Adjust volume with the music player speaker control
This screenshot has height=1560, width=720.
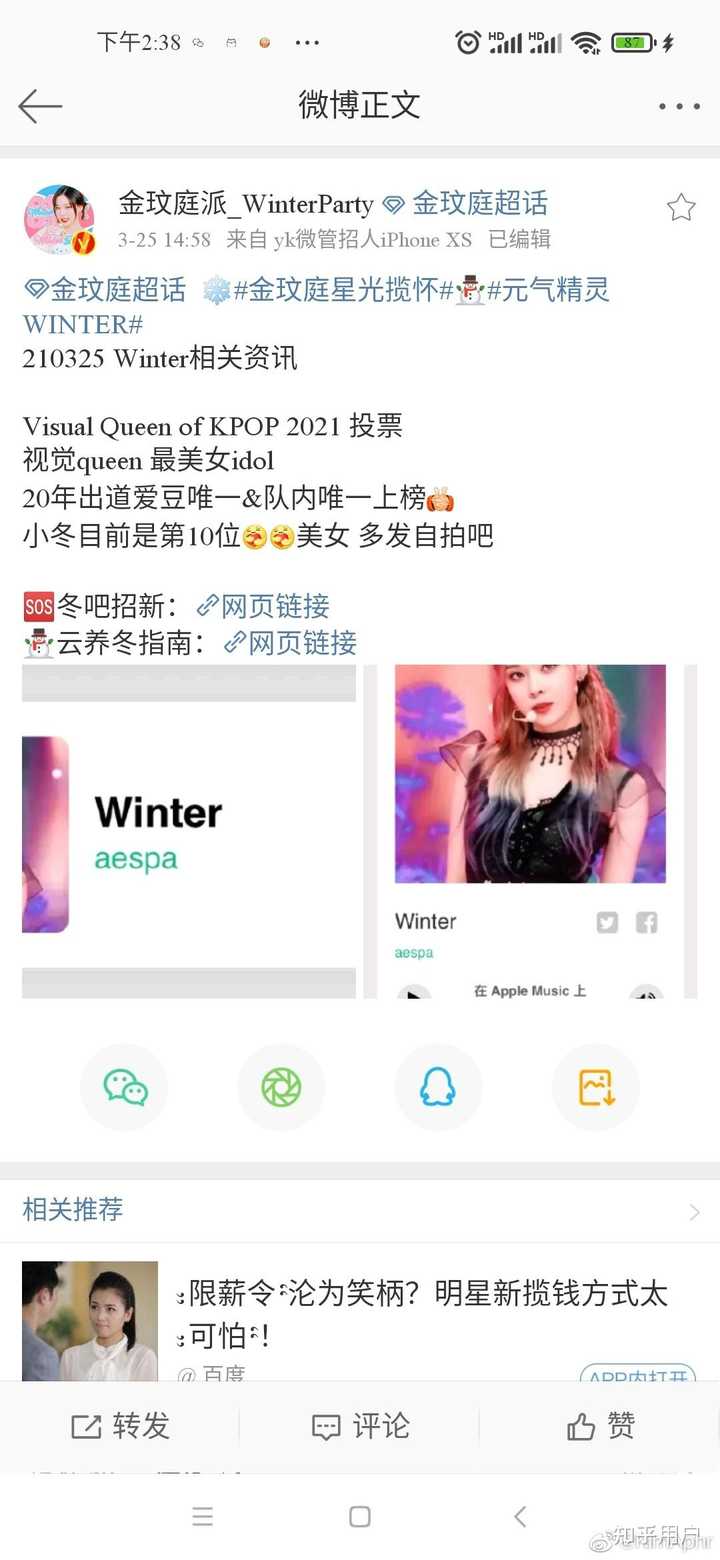(648, 991)
